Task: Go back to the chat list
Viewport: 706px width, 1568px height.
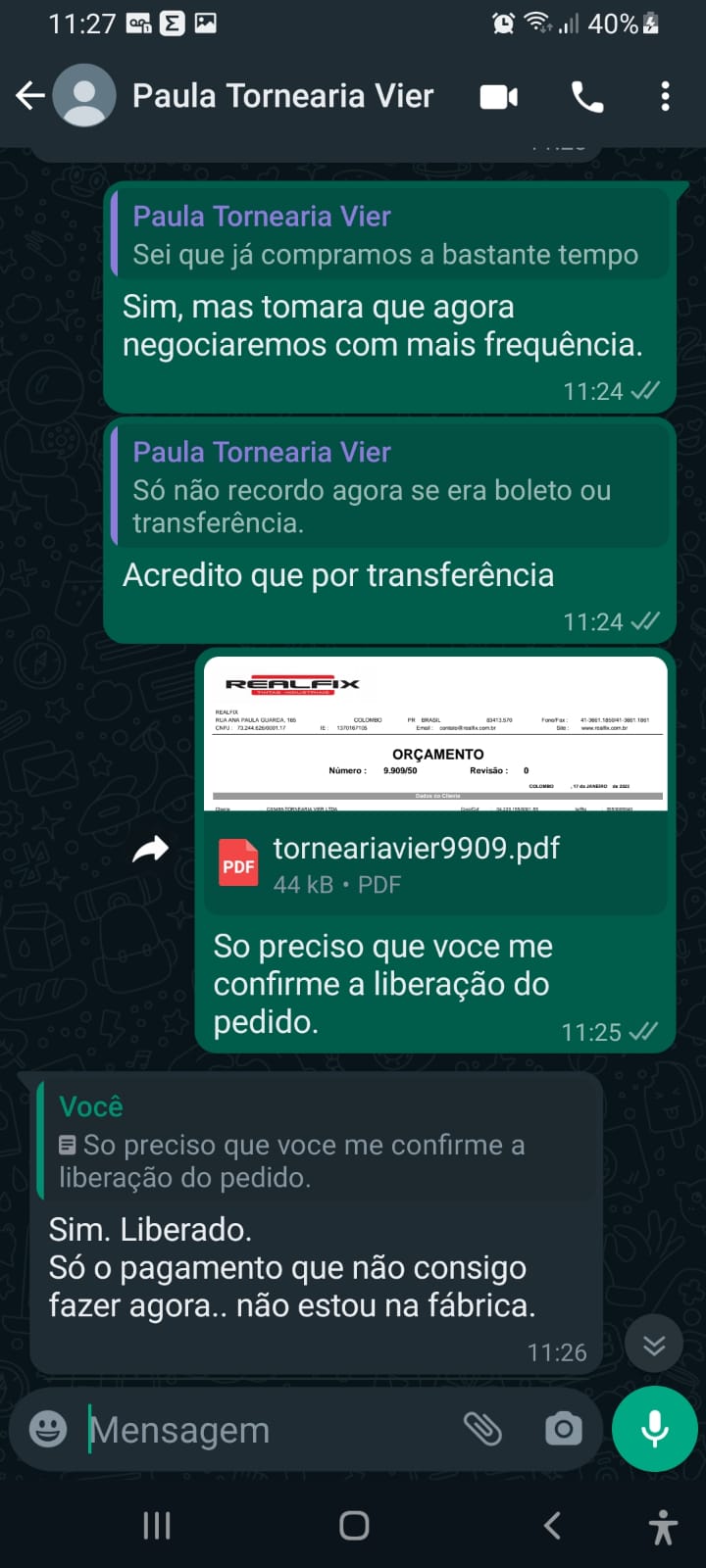Action: pyautogui.click(x=30, y=96)
